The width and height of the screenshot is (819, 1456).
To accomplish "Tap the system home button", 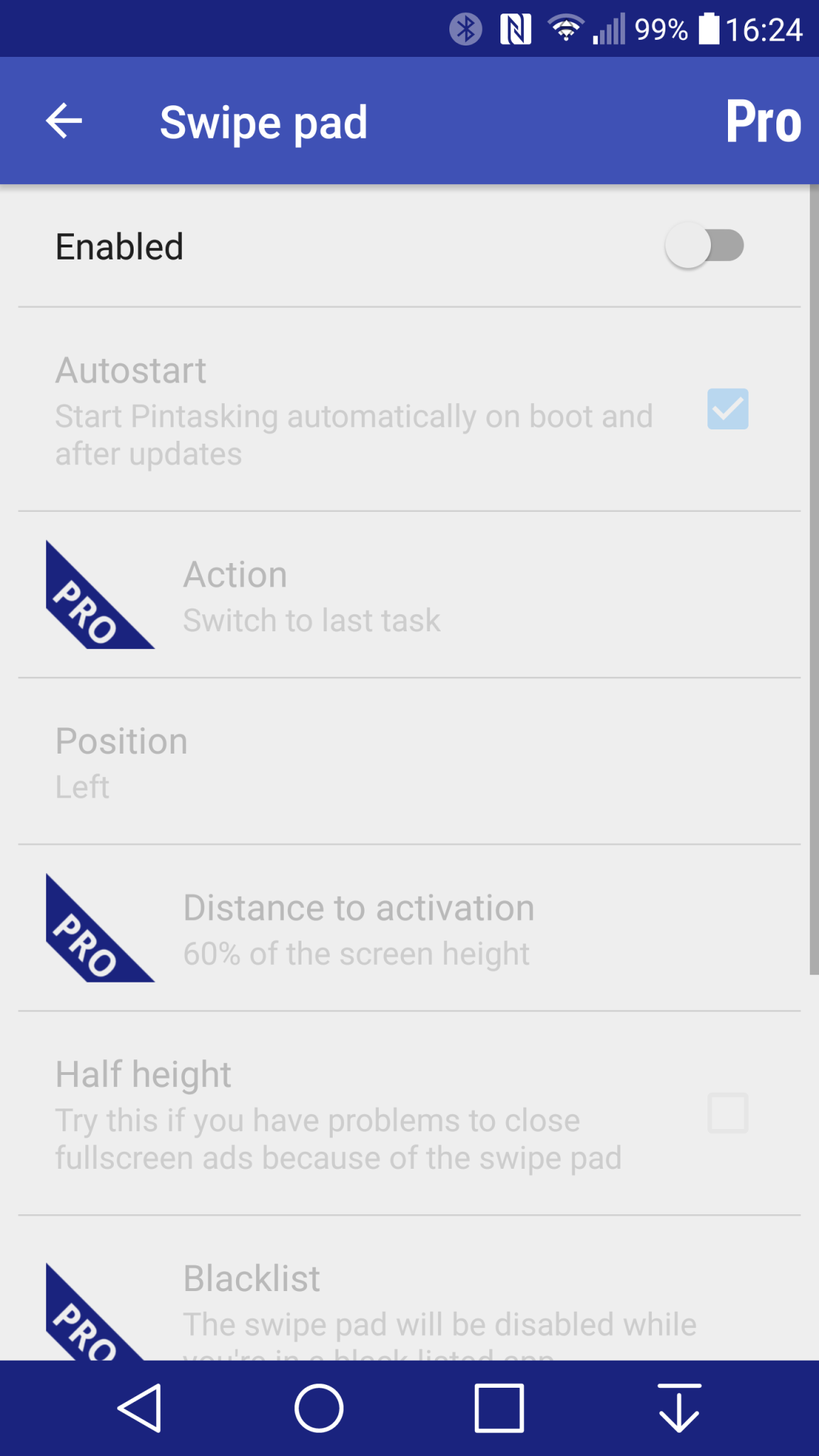I will 319,1408.
